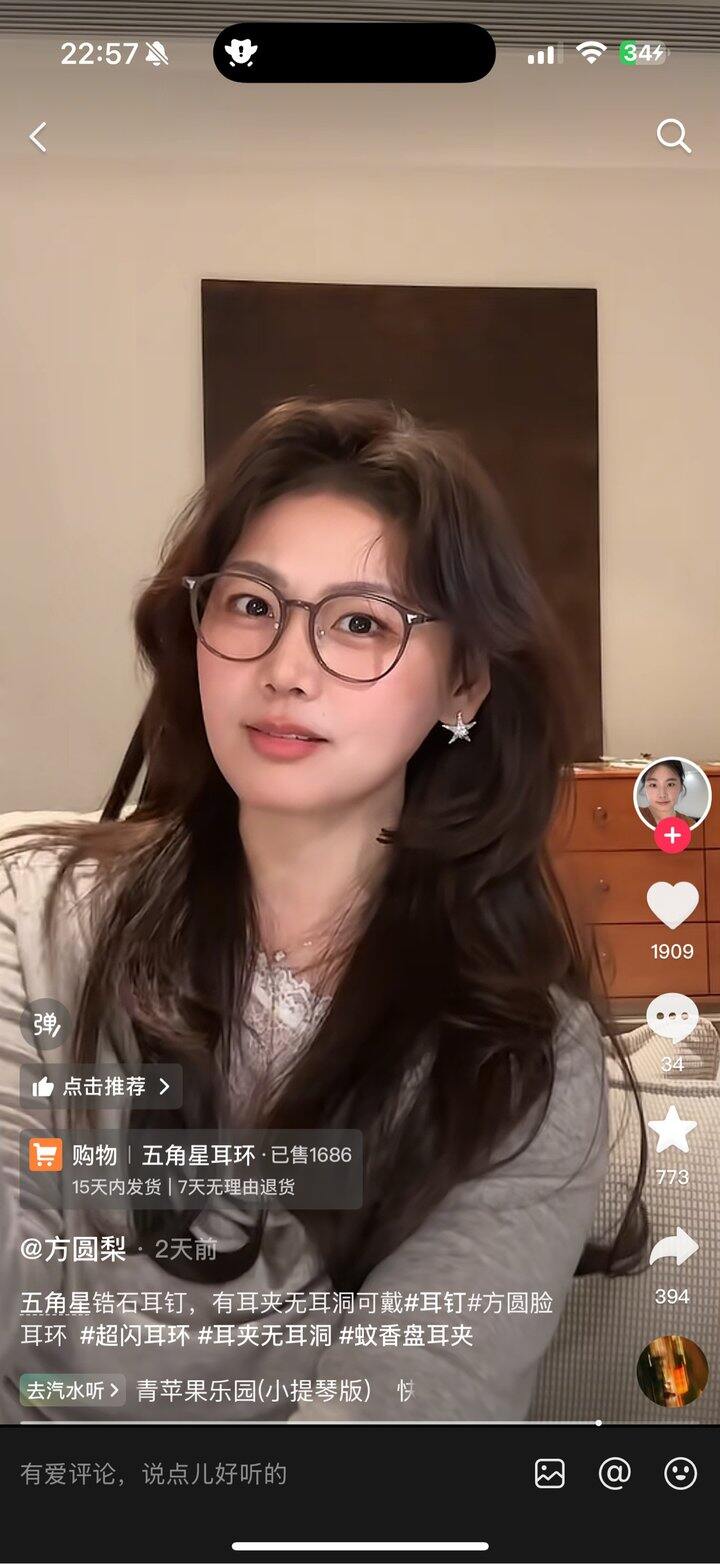Screen dimensions: 720x1564
Task: Open the comments section icon showing 34
Action: 672,1018
